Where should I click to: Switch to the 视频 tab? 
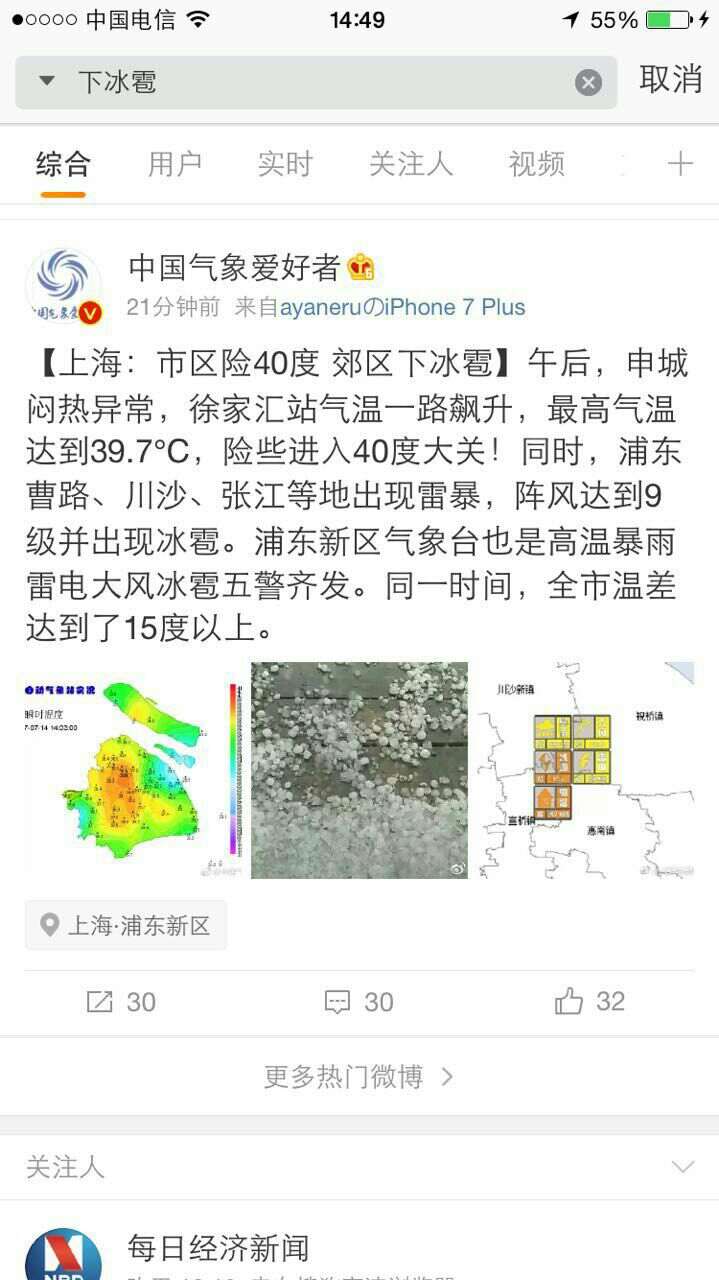click(536, 164)
